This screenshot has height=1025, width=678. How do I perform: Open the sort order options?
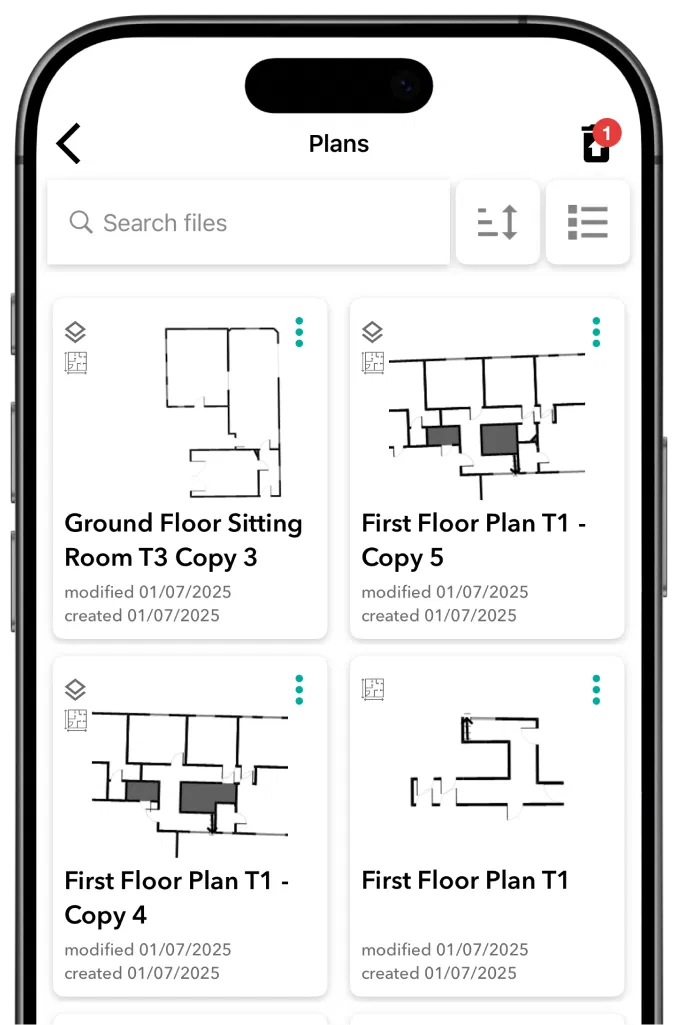pyautogui.click(x=497, y=222)
